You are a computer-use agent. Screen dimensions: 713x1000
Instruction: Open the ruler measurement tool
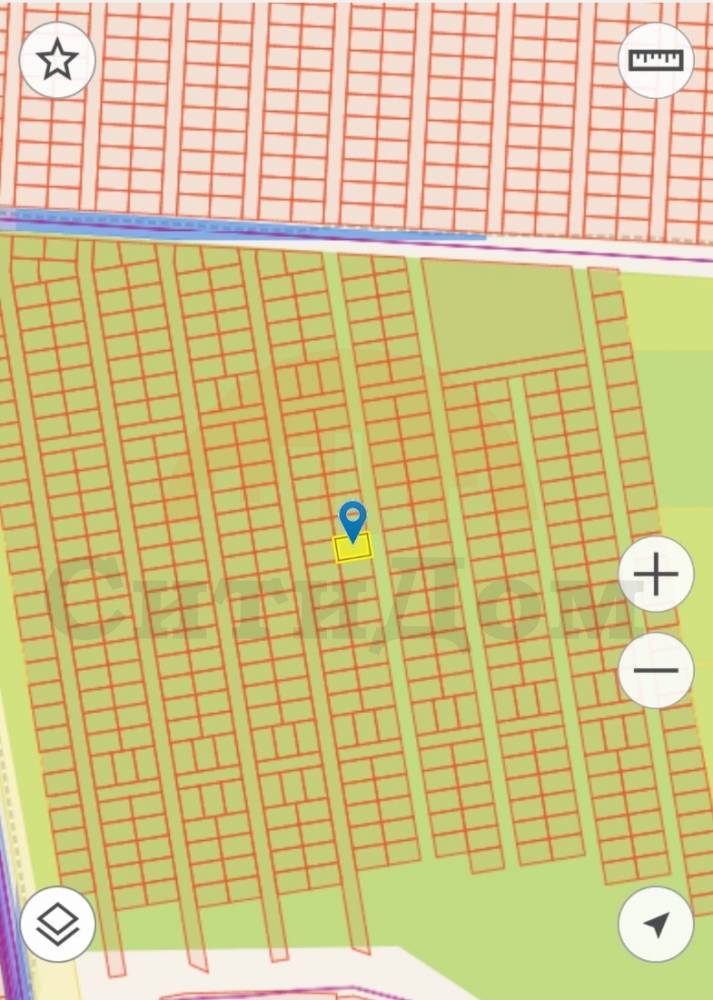coord(656,60)
